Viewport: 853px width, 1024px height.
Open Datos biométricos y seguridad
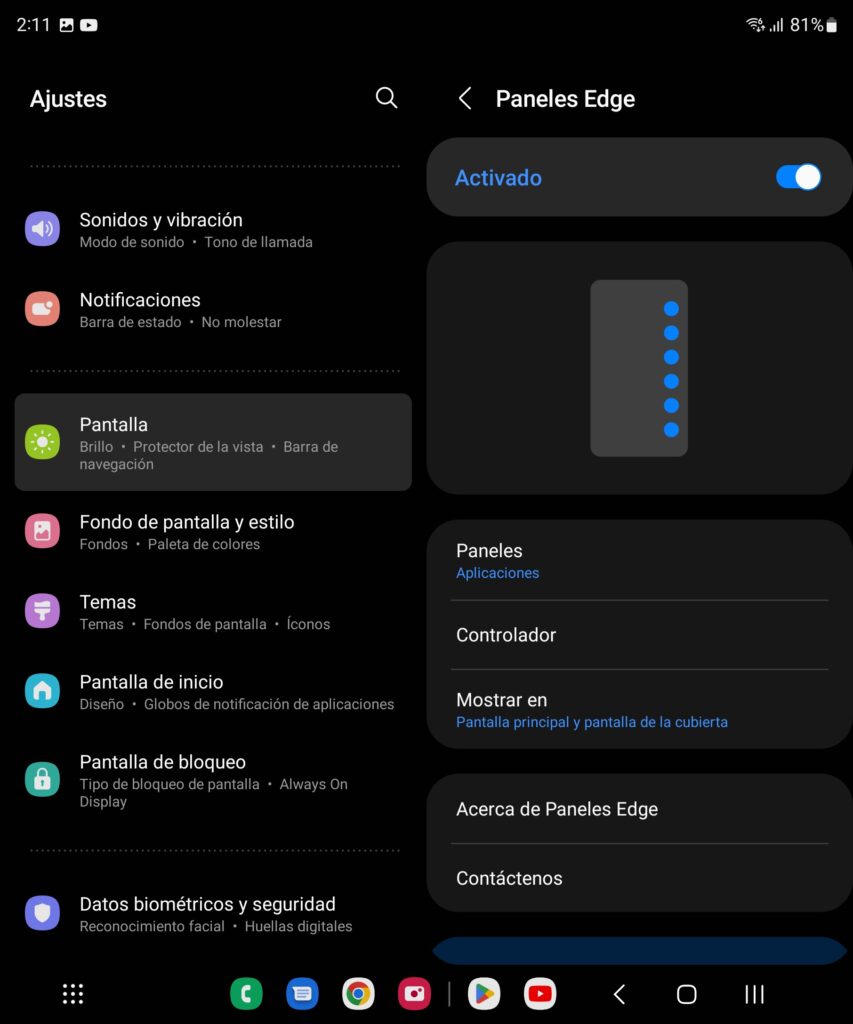213,913
